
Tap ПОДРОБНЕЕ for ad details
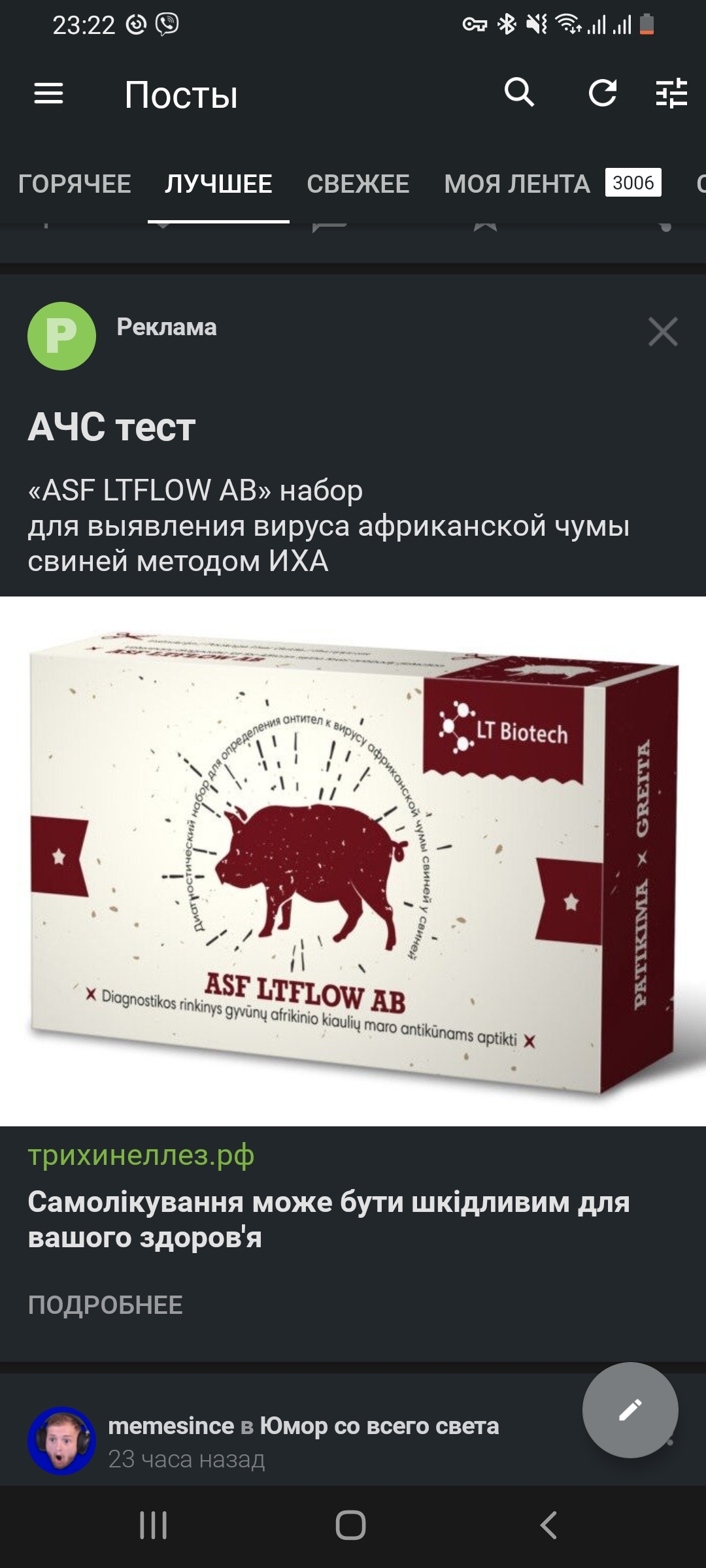point(105,1305)
